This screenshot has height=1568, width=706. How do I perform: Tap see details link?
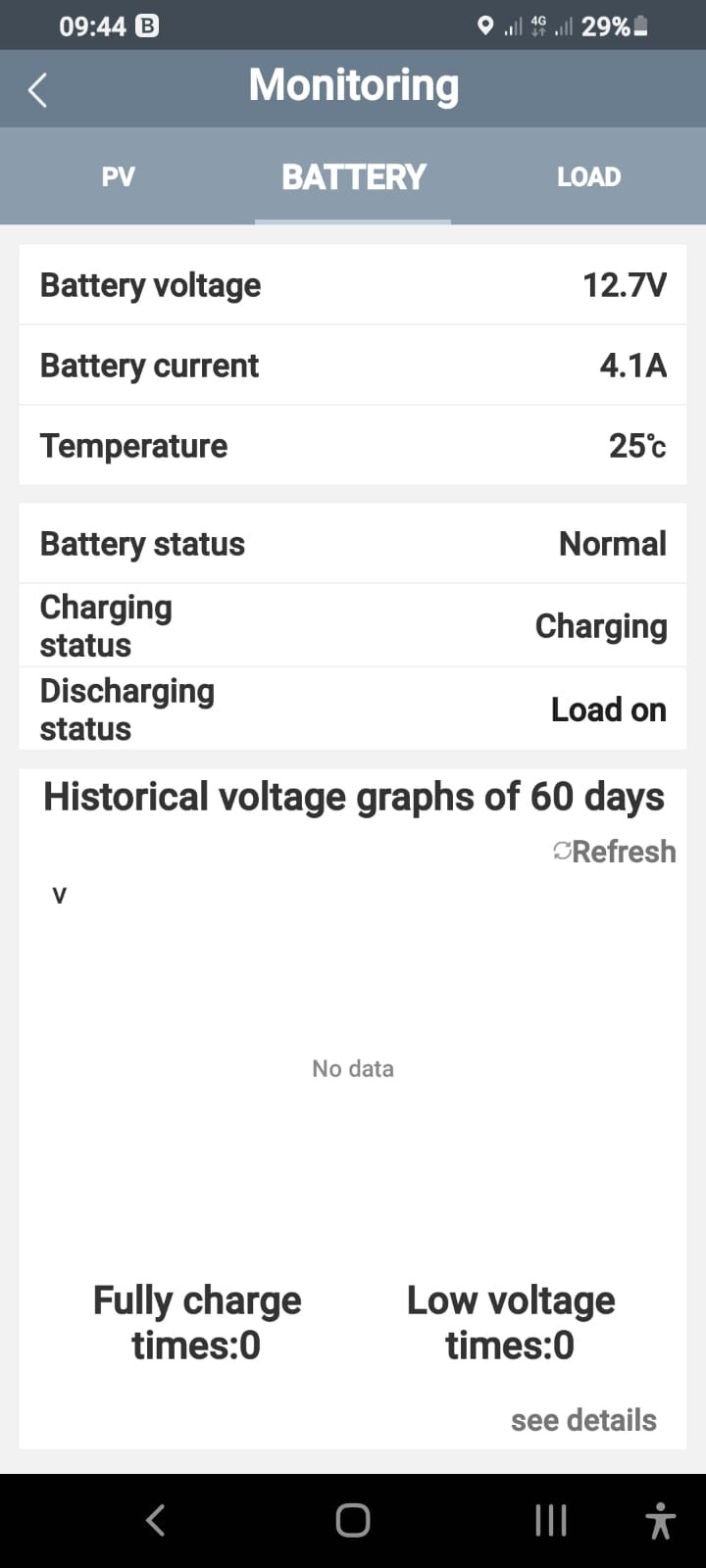coord(583,1420)
